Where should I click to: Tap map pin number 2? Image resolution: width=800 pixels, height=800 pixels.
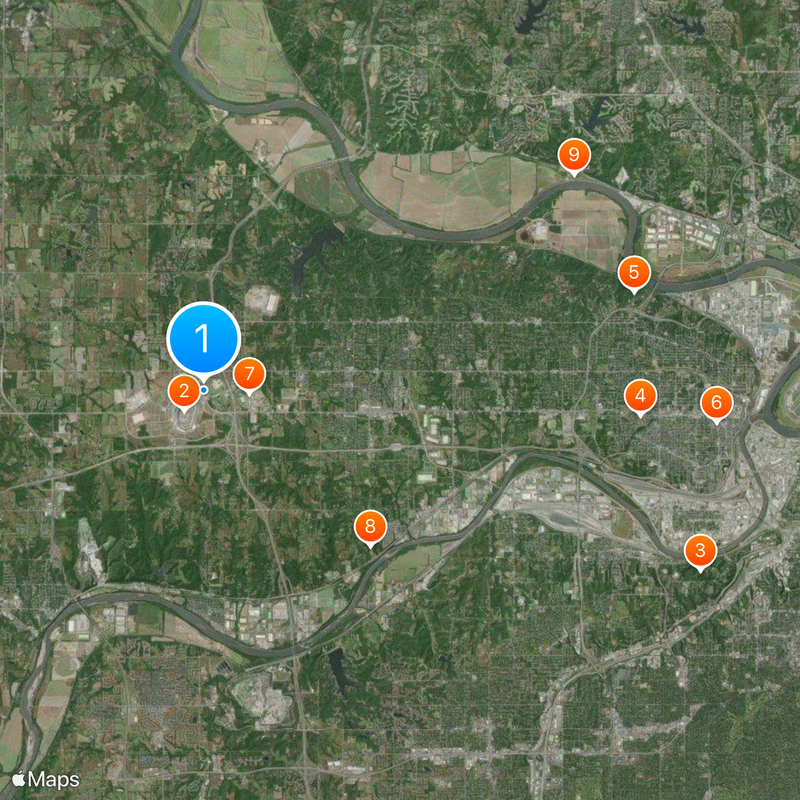tap(184, 391)
